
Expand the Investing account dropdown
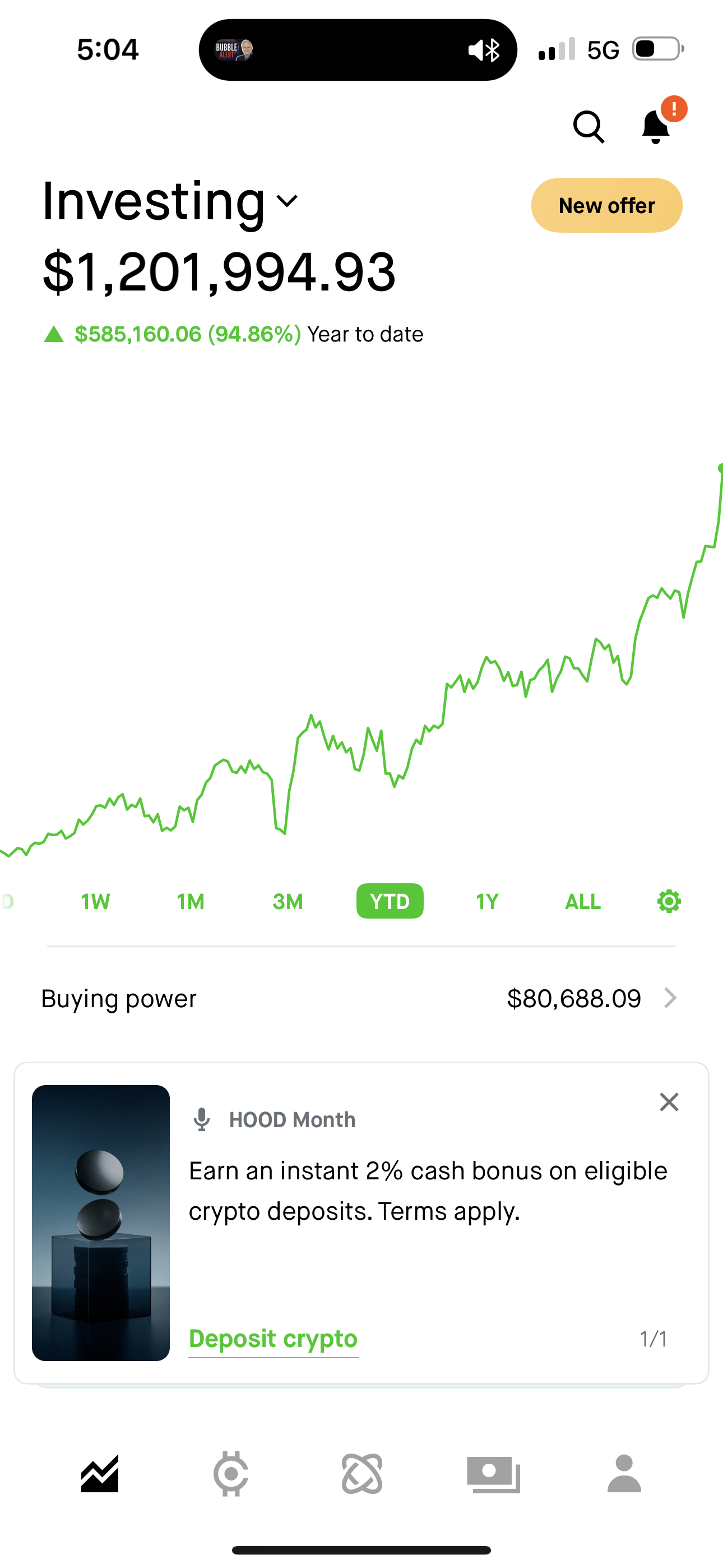click(x=288, y=201)
